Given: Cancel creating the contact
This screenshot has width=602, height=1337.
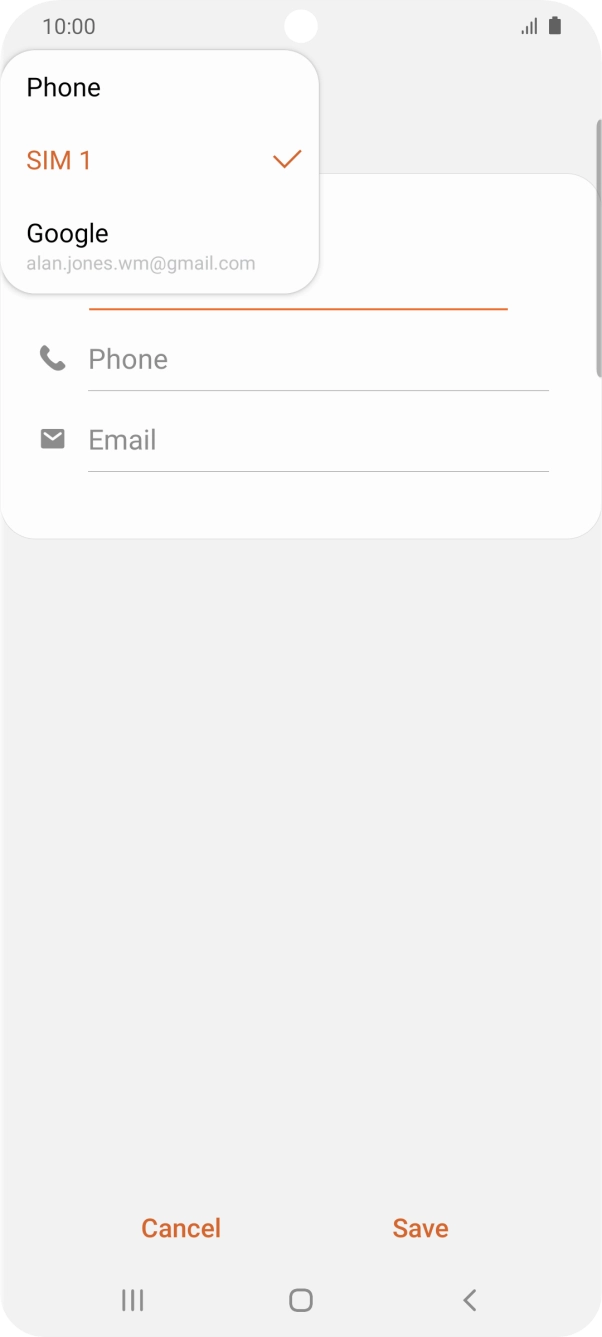Looking at the screenshot, I should click(x=181, y=1228).
